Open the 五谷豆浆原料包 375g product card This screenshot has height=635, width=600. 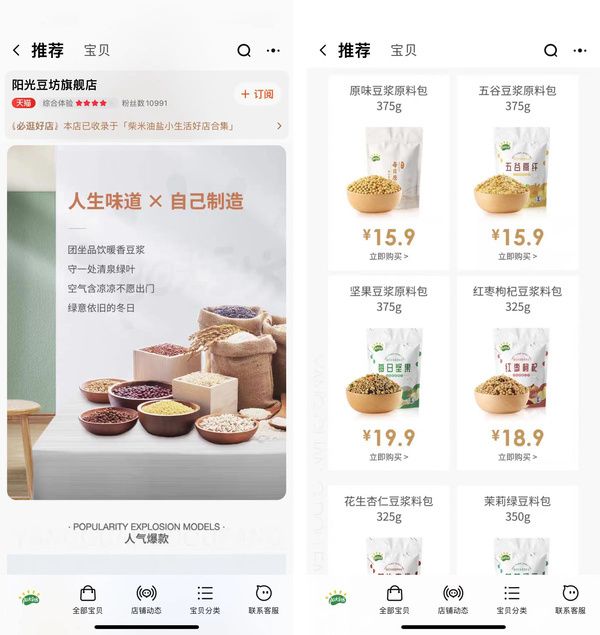pos(517,170)
